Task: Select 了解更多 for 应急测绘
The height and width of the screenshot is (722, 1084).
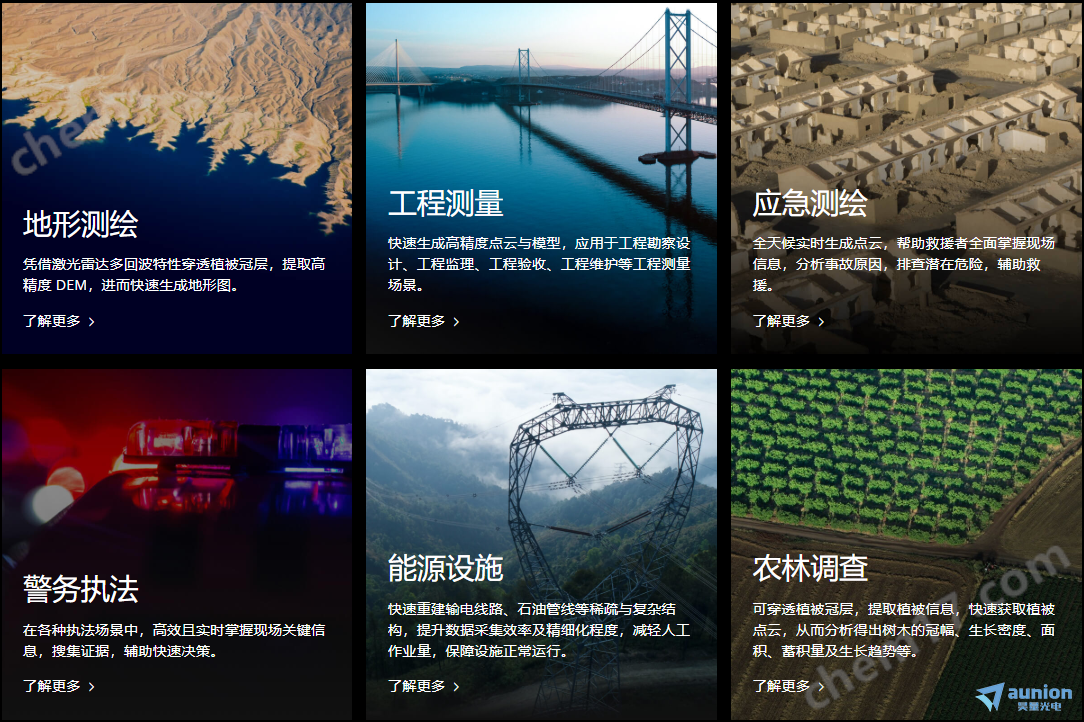Action: point(788,321)
